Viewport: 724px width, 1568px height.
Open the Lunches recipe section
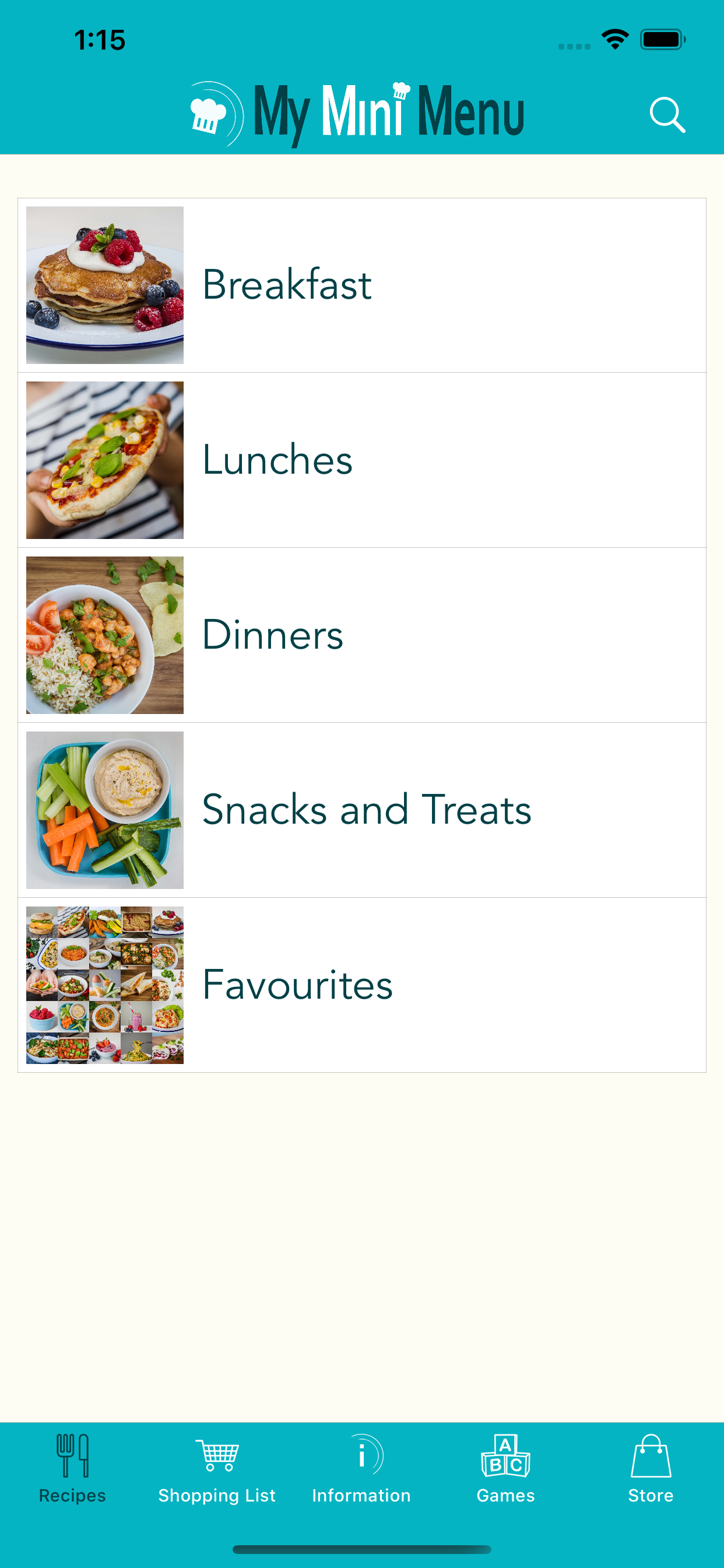point(362,460)
